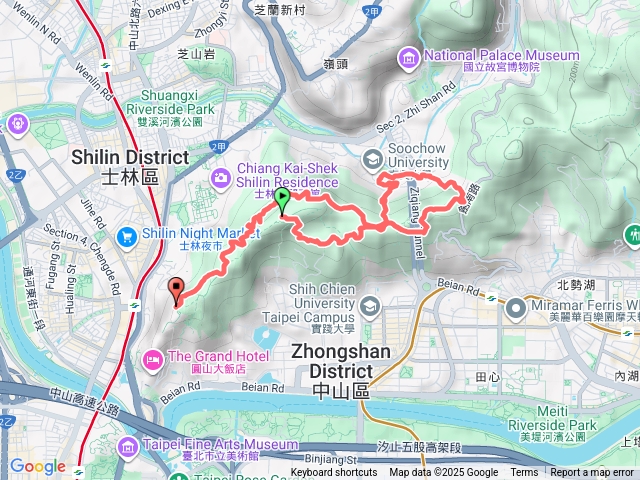Report a map error

592,473
